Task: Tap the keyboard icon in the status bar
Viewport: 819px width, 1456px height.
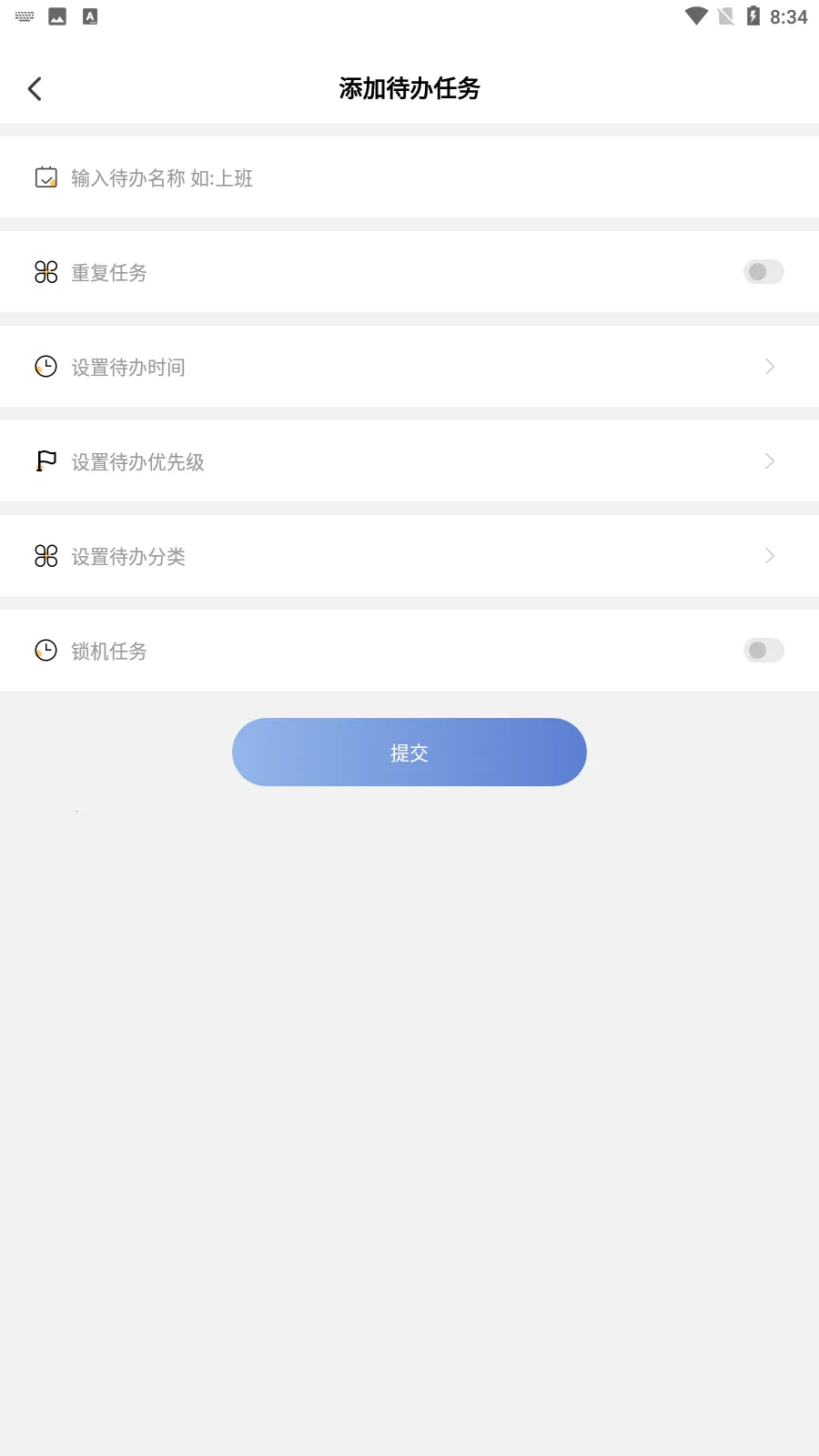Action: click(x=24, y=15)
